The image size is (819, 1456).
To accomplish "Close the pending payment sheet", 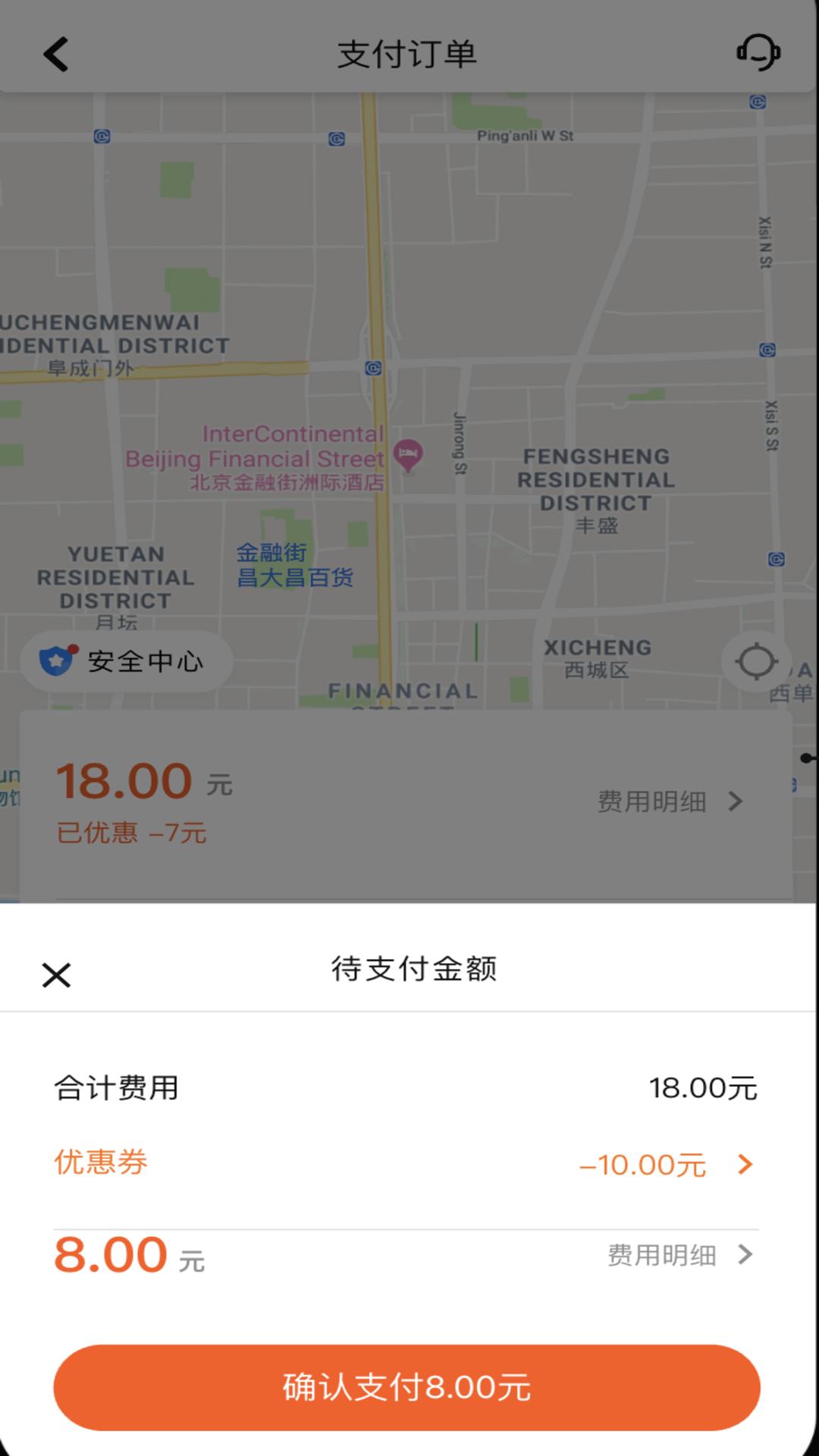I will tap(56, 974).
